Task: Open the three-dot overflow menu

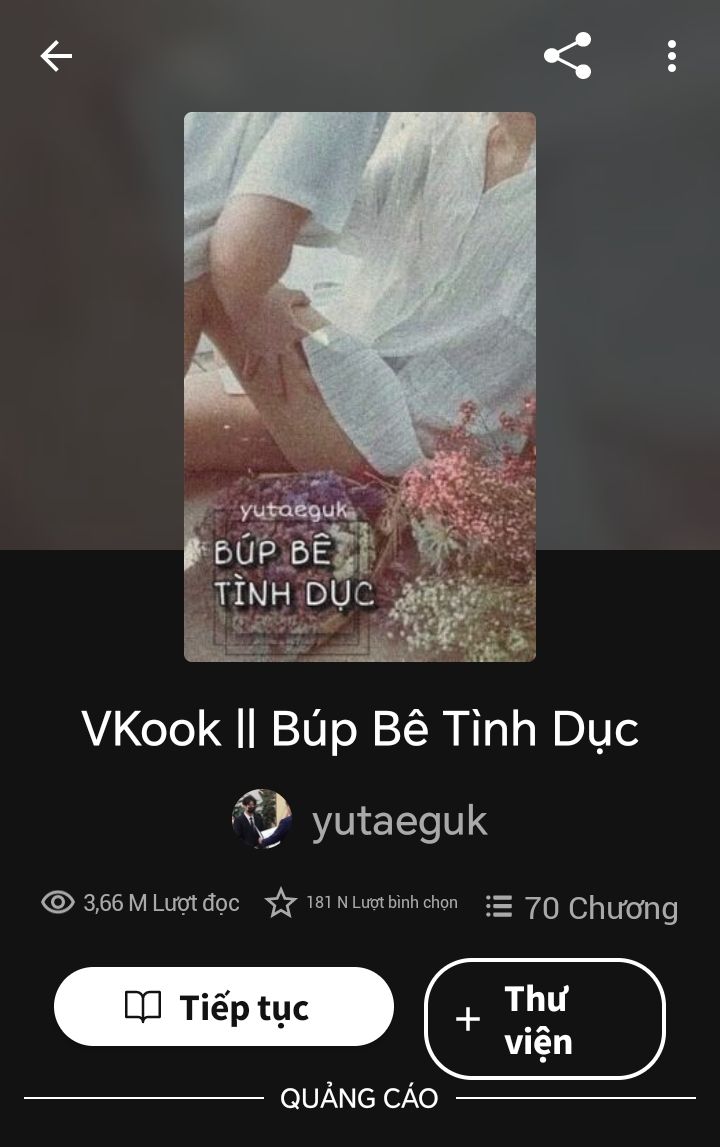Action: (x=672, y=56)
